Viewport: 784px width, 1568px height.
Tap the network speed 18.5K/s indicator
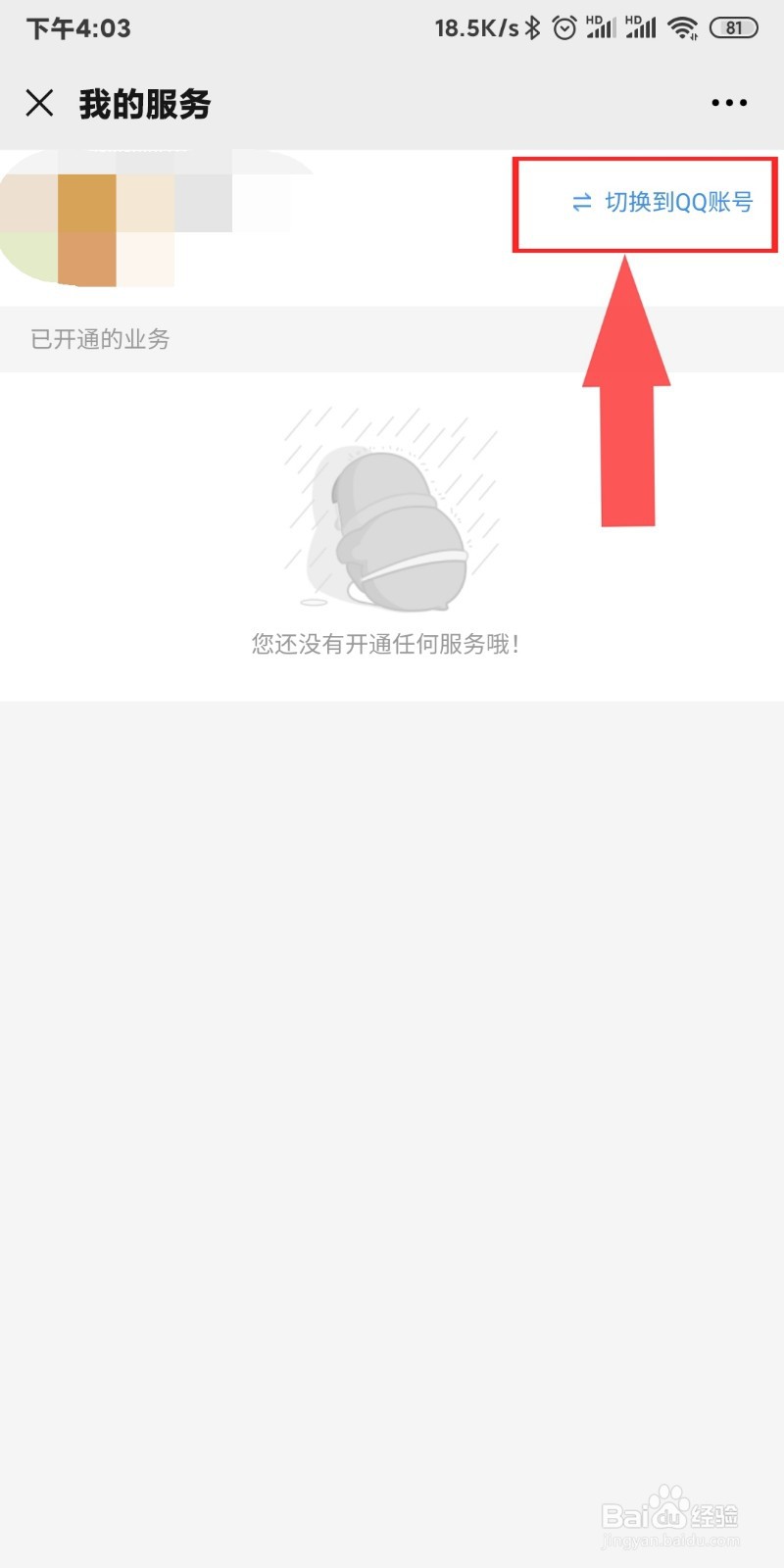[470, 27]
